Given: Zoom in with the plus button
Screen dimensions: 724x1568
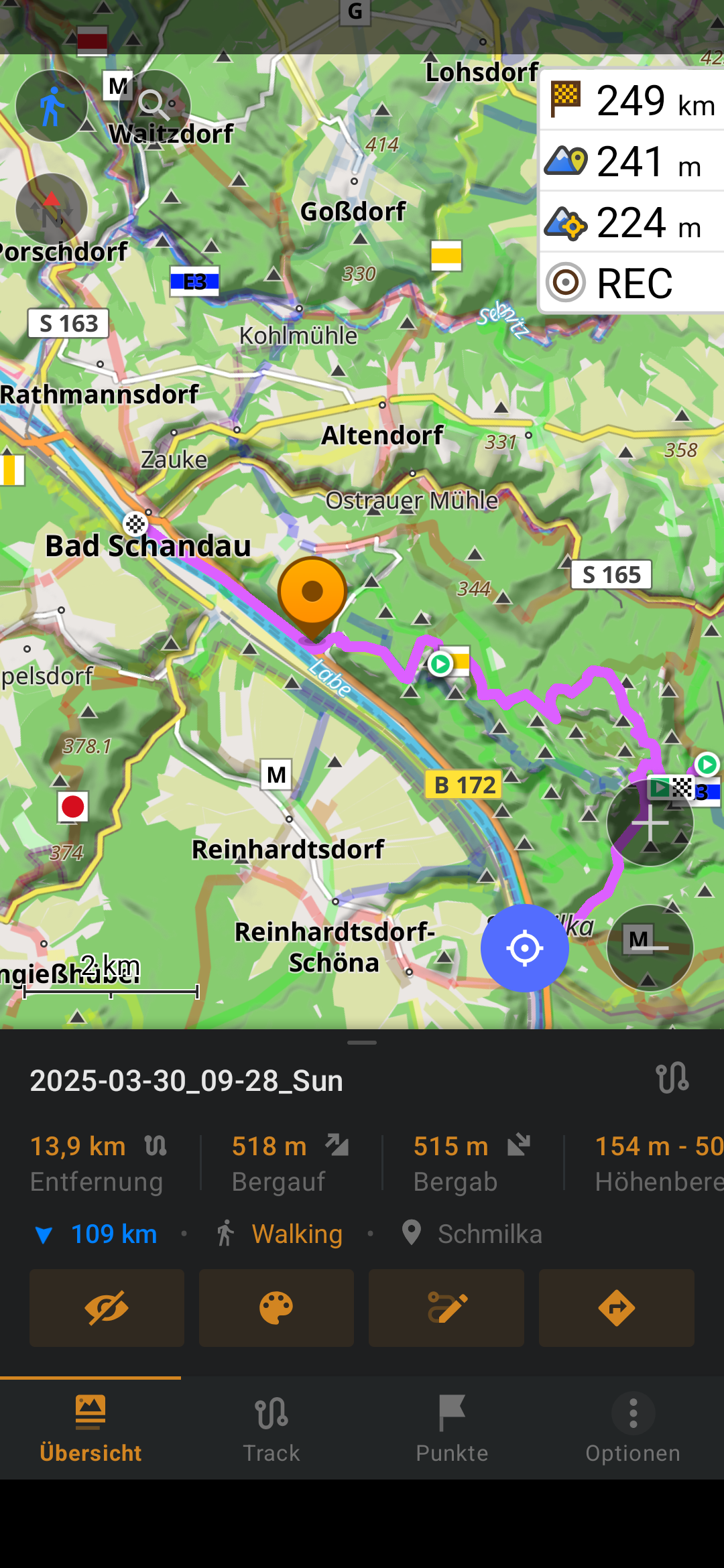Looking at the screenshot, I should tap(650, 823).
